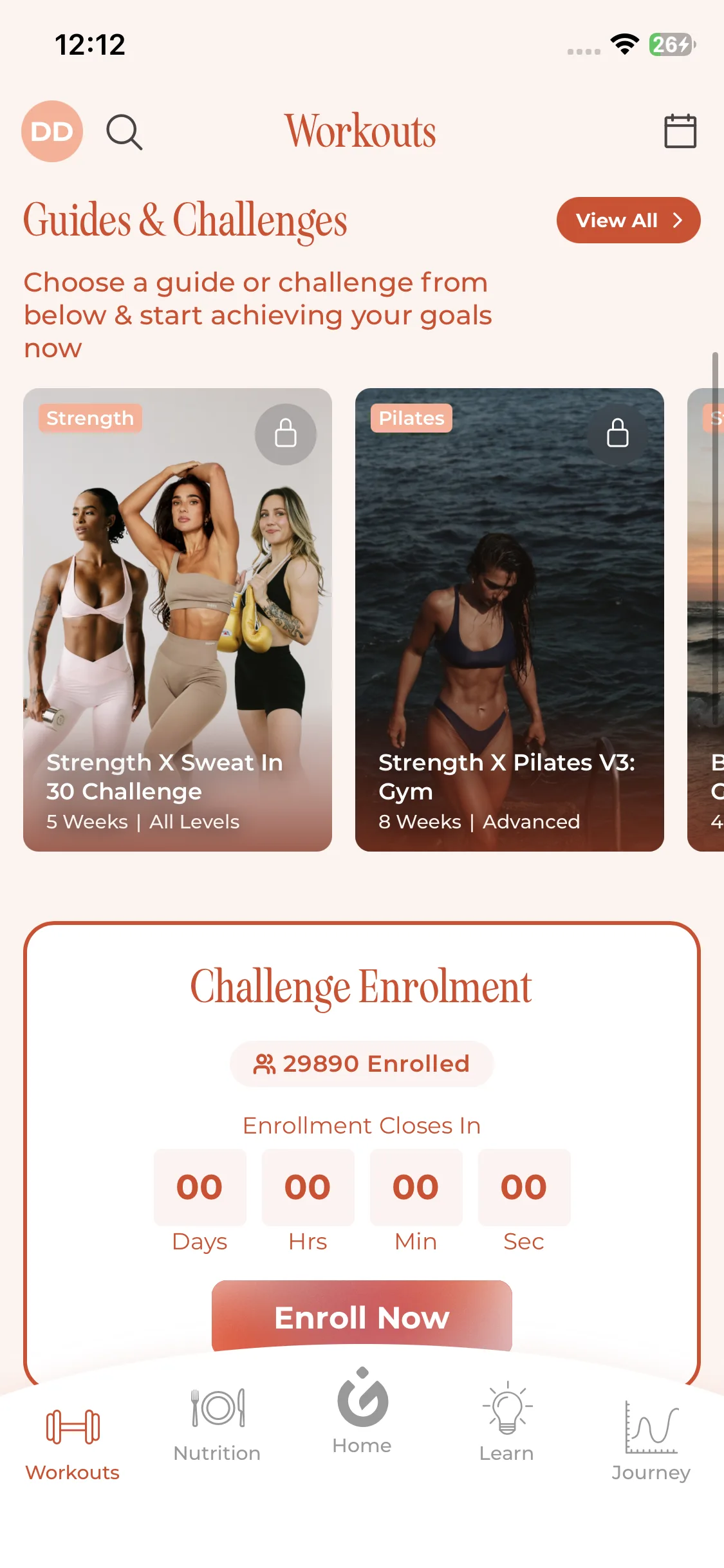Open Strength X Pilates V3: Gym card
Screen dimensions: 724x1568
509,619
